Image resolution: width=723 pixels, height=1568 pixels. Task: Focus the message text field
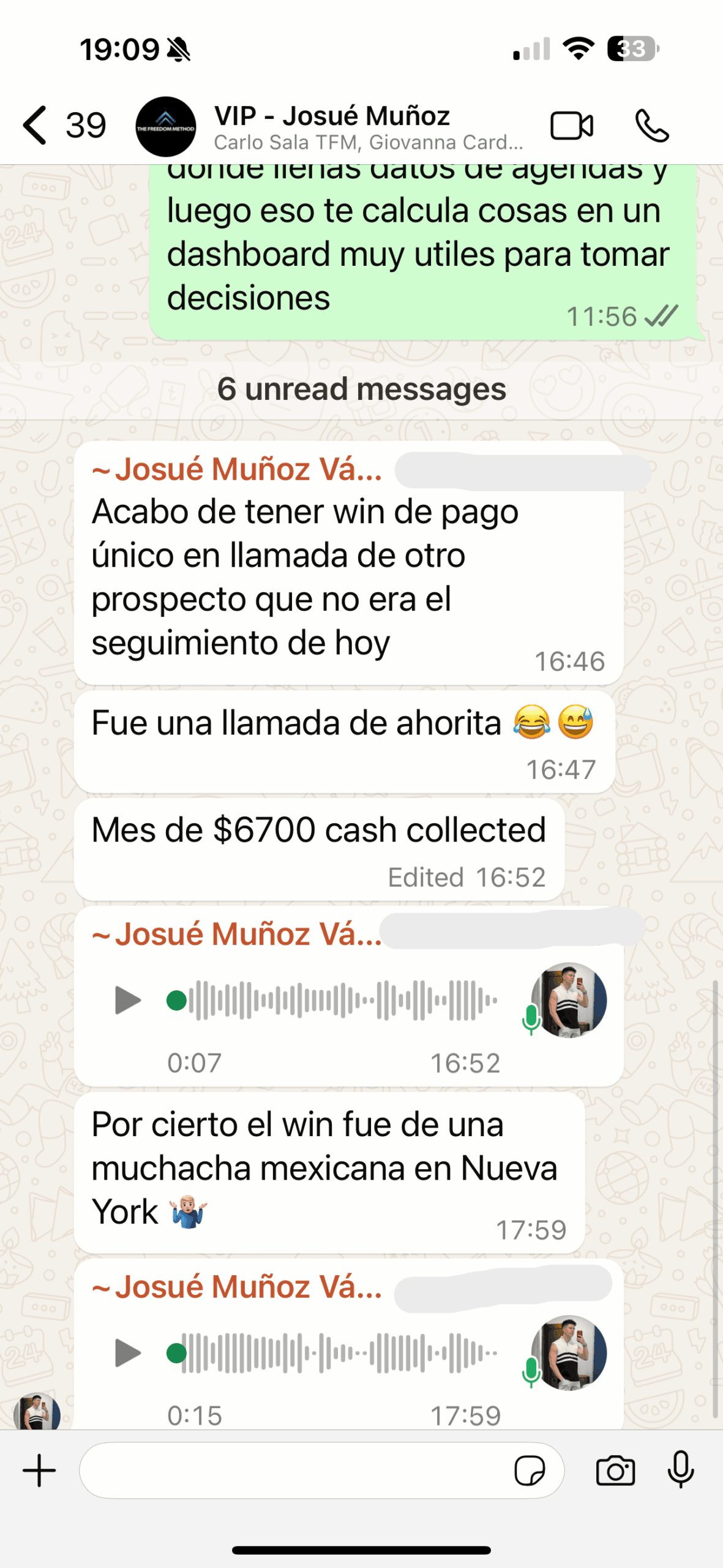(294, 1470)
